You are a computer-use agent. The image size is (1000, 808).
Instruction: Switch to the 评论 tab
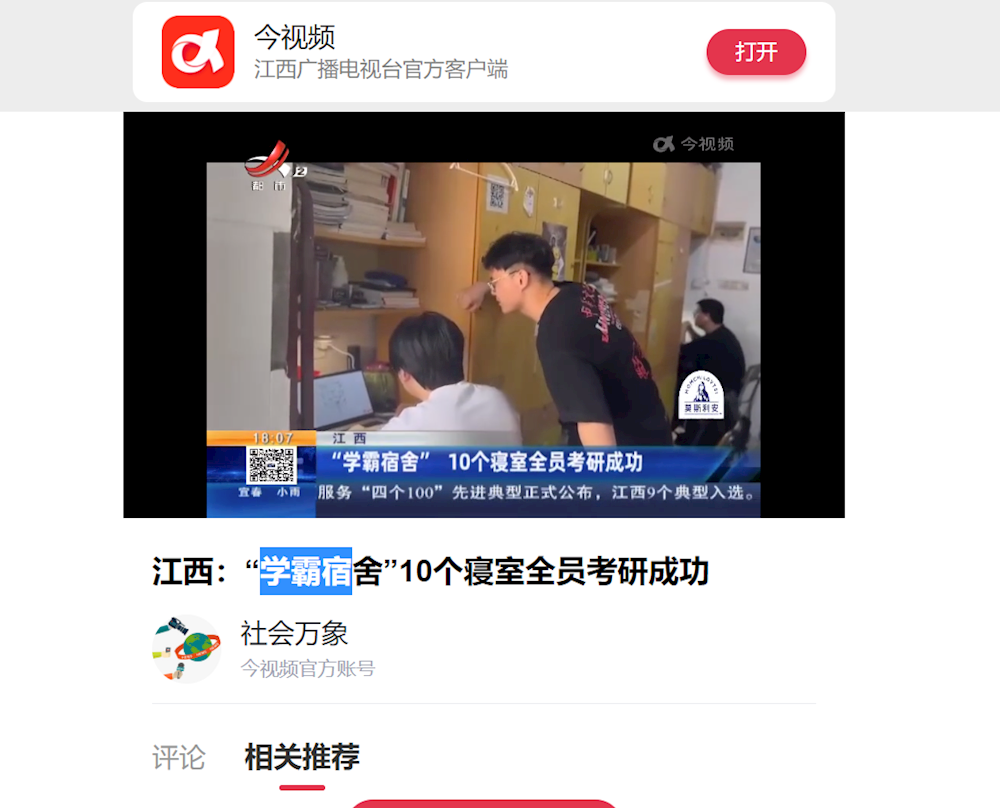[x=179, y=757]
